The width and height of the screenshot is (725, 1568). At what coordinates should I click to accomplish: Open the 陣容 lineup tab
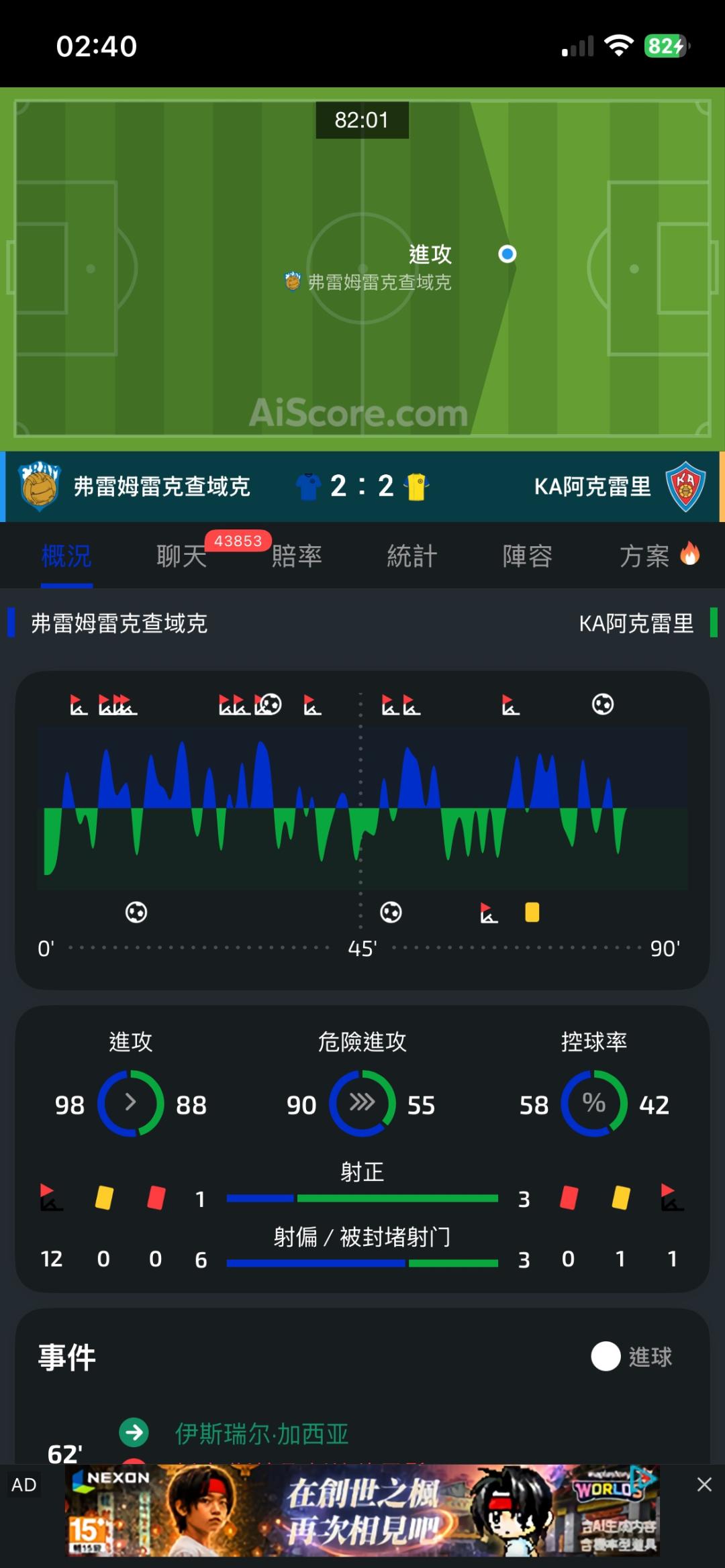tap(528, 556)
